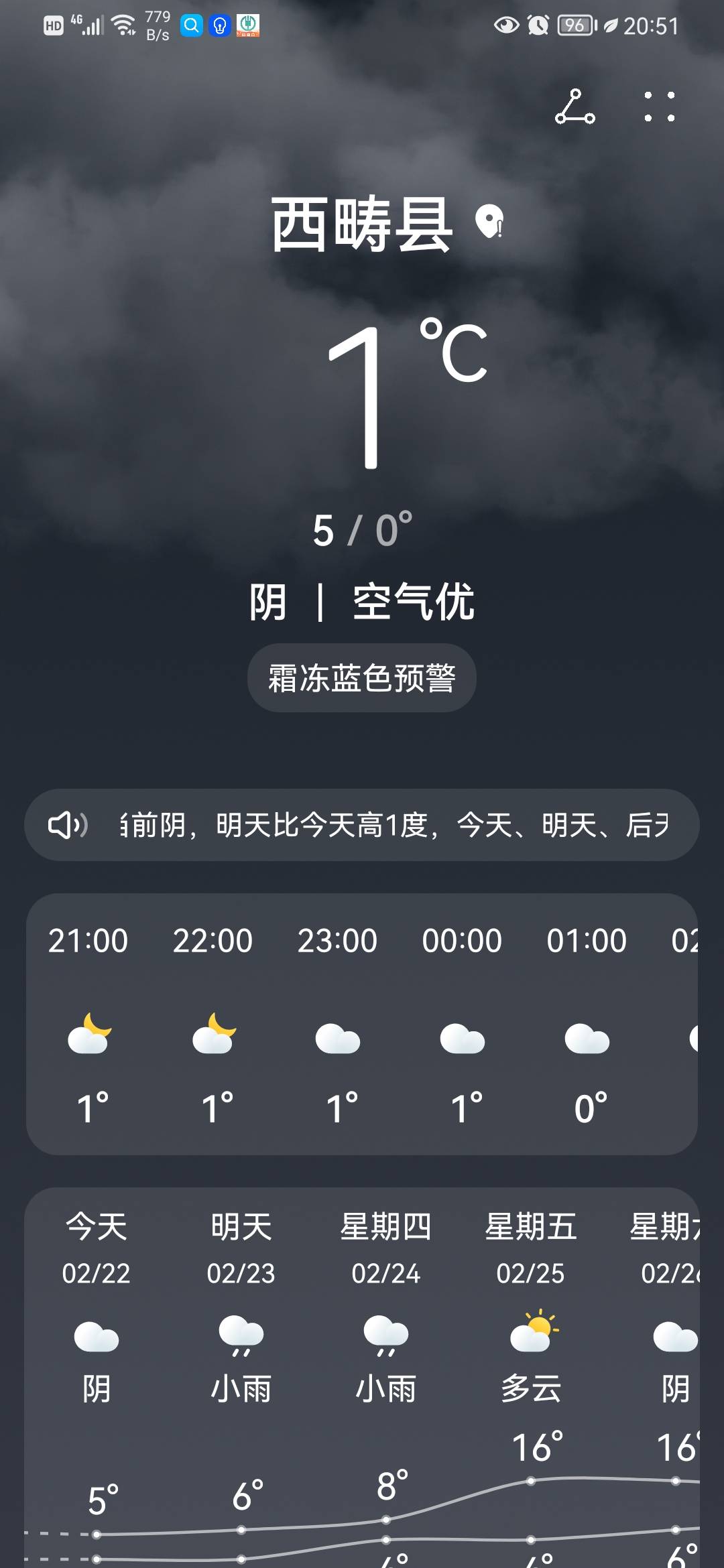Screen dimensions: 724x1568
Task: Check 星期五 02/25 forecast details
Action: coord(530,1307)
